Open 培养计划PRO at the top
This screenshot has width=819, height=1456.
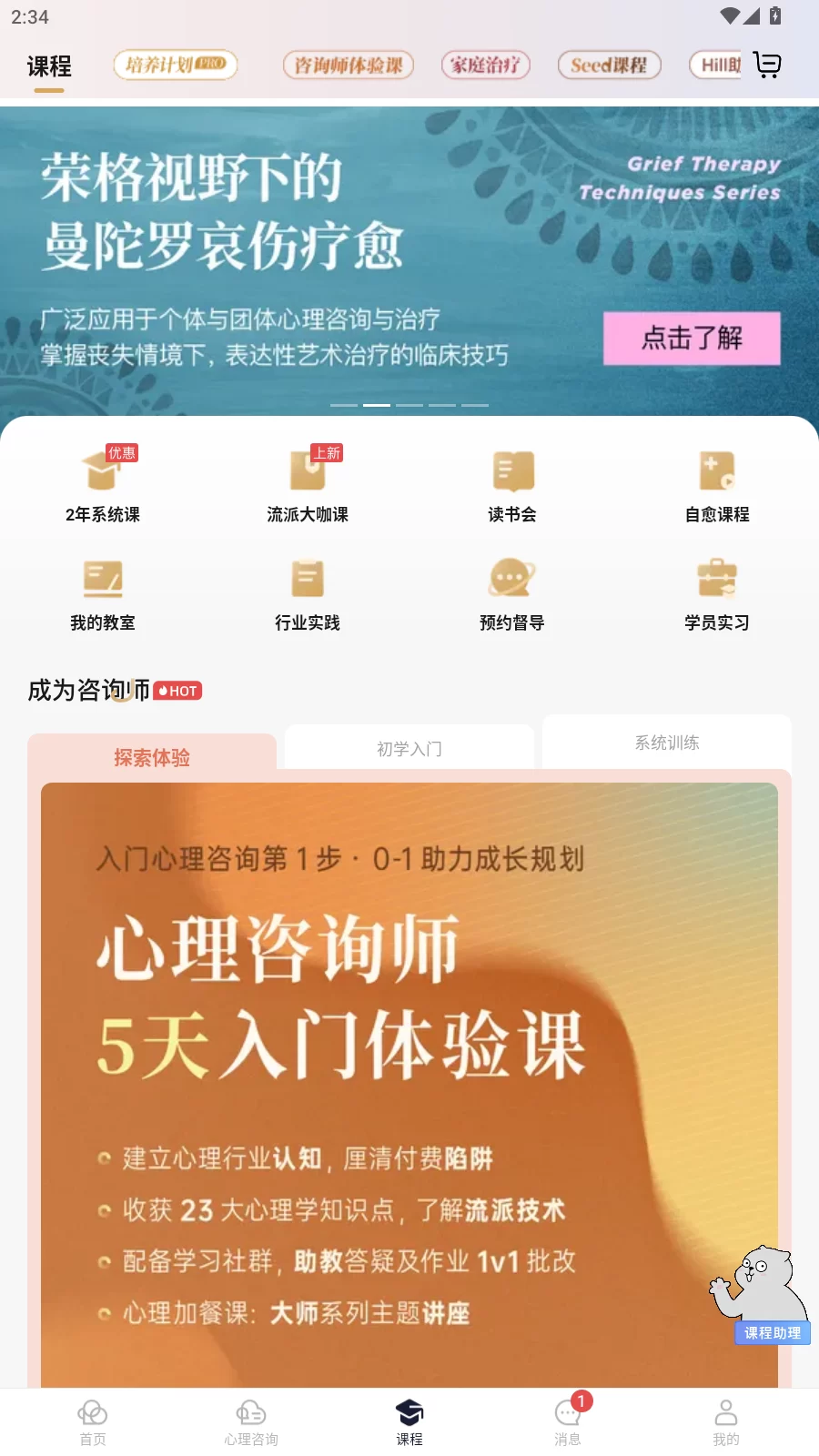tap(175, 65)
